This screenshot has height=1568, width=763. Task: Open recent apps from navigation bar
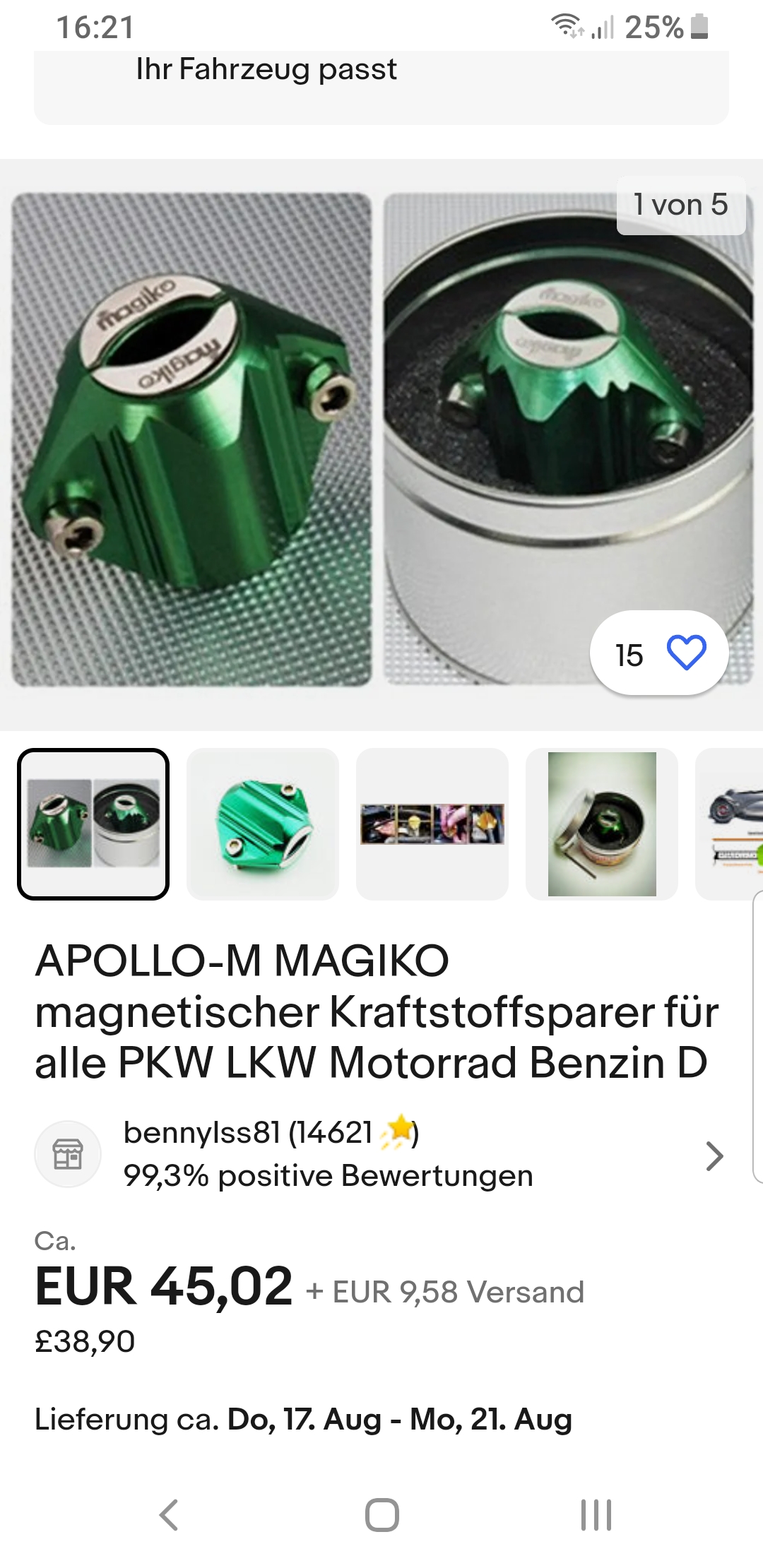coord(596,1514)
